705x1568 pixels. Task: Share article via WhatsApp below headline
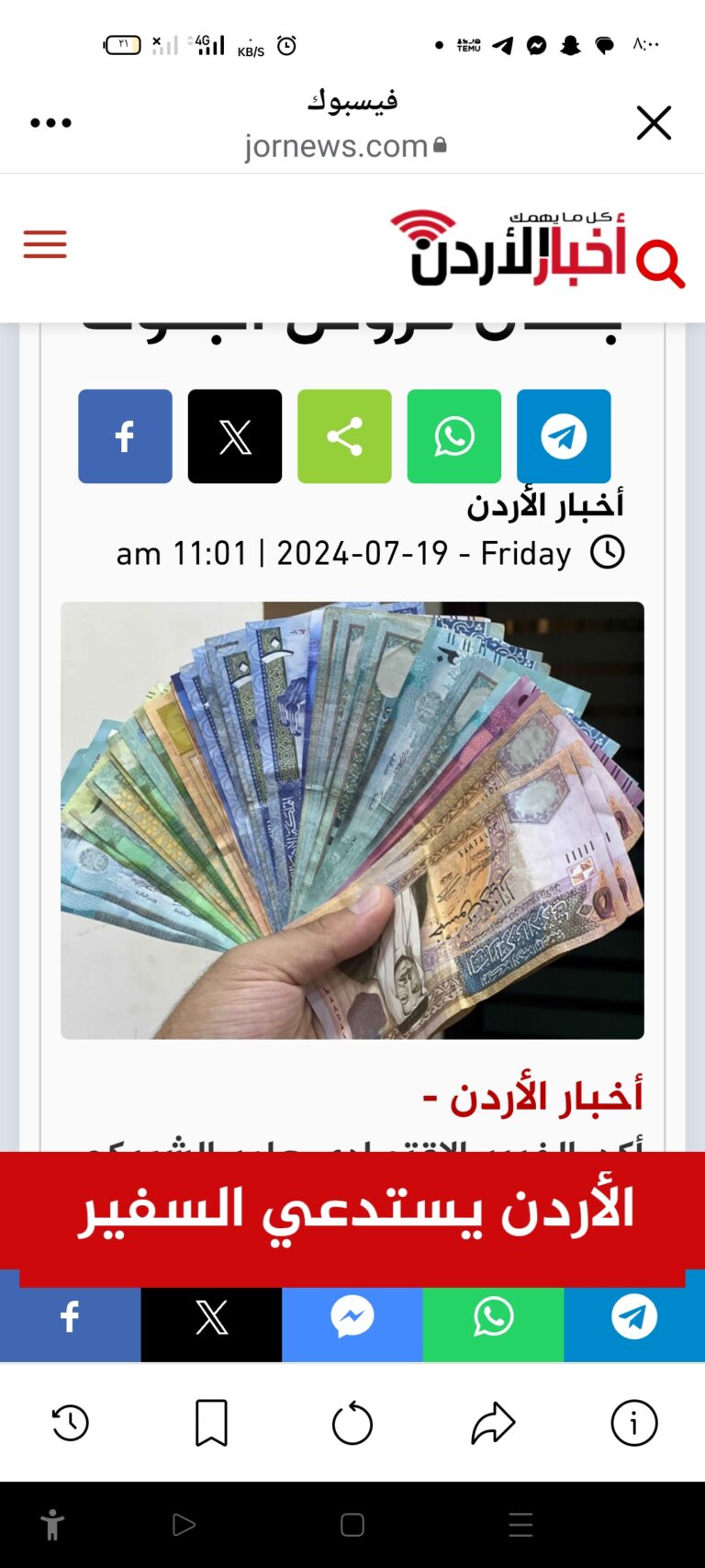tap(454, 436)
